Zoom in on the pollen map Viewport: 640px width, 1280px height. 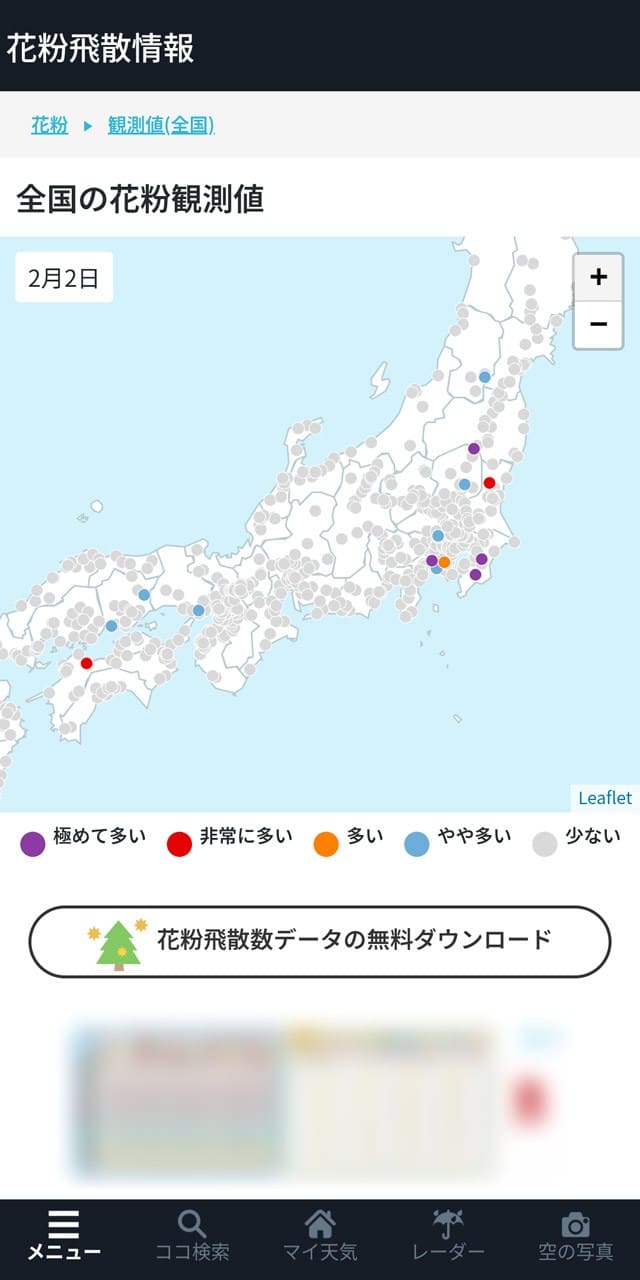(x=598, y=277)
